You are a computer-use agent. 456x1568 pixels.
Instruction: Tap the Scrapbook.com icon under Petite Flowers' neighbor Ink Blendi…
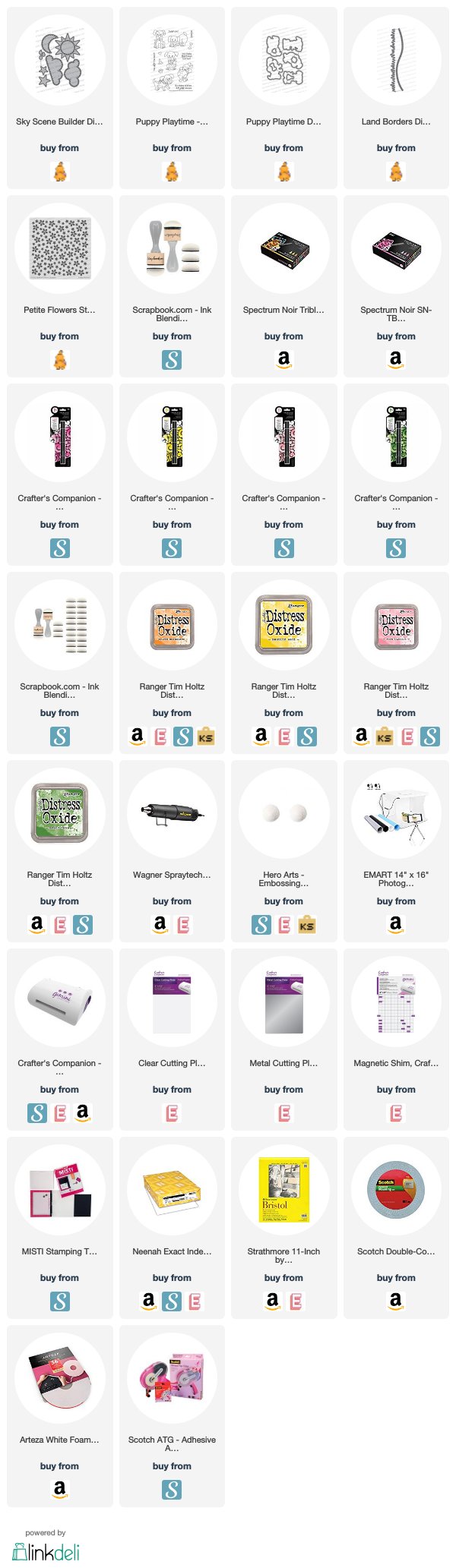(x=172, y=359)
